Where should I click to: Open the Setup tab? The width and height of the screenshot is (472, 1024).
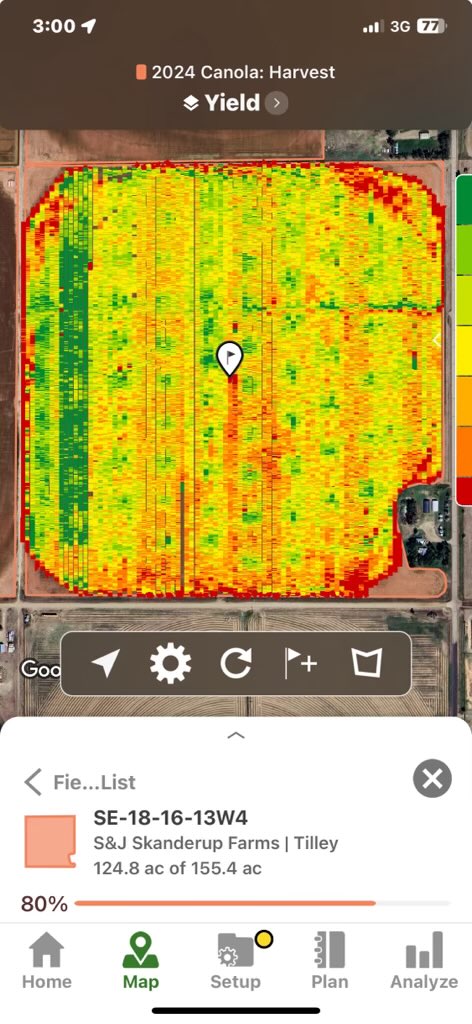click(236, 961)
